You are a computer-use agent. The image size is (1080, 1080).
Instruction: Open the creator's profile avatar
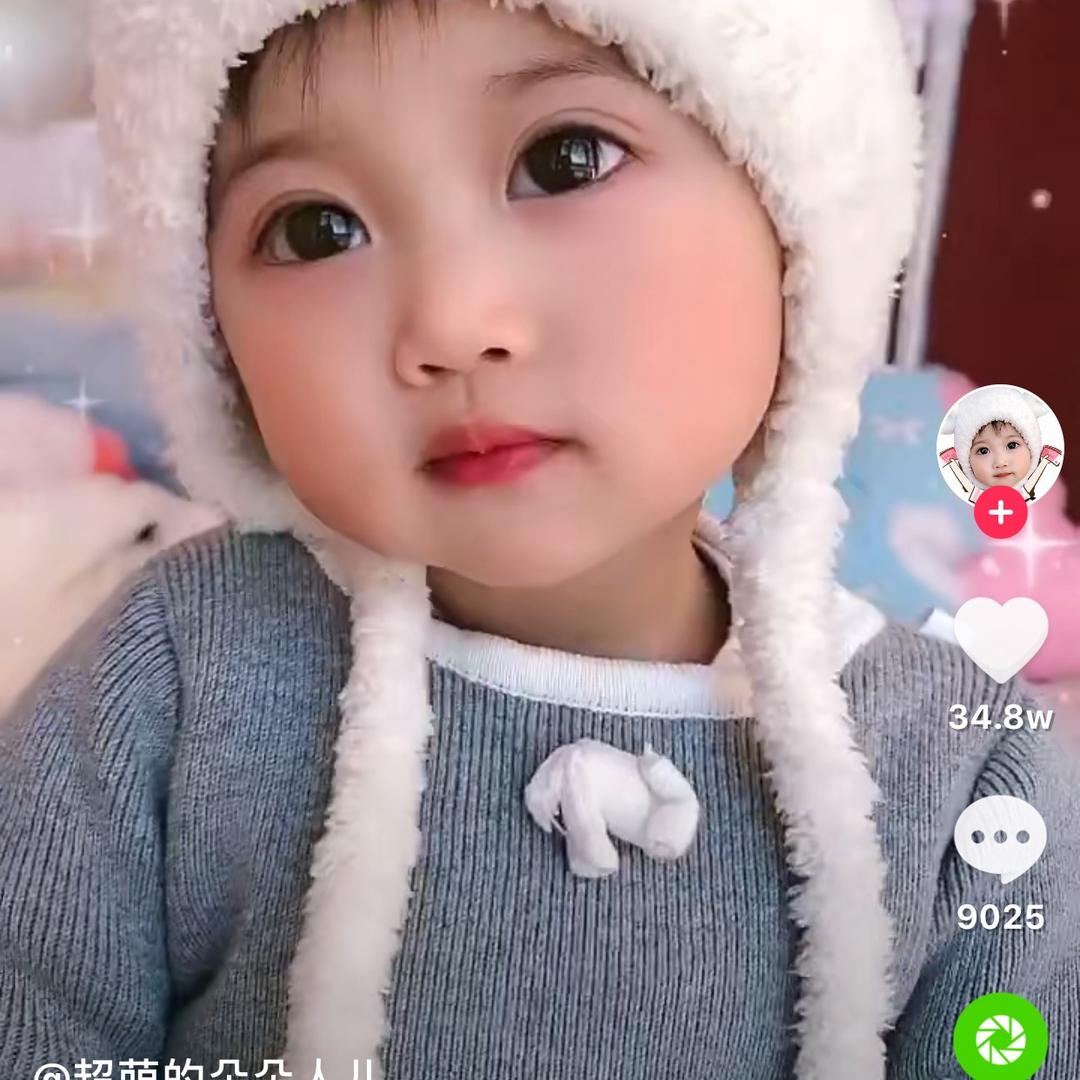click(999, 443)
